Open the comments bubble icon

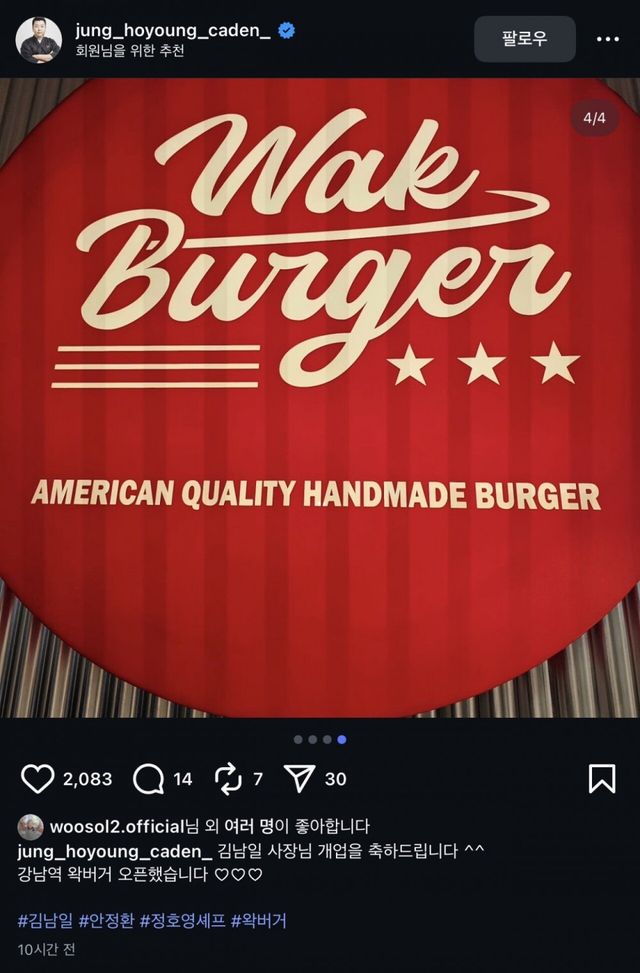point(148,779)
